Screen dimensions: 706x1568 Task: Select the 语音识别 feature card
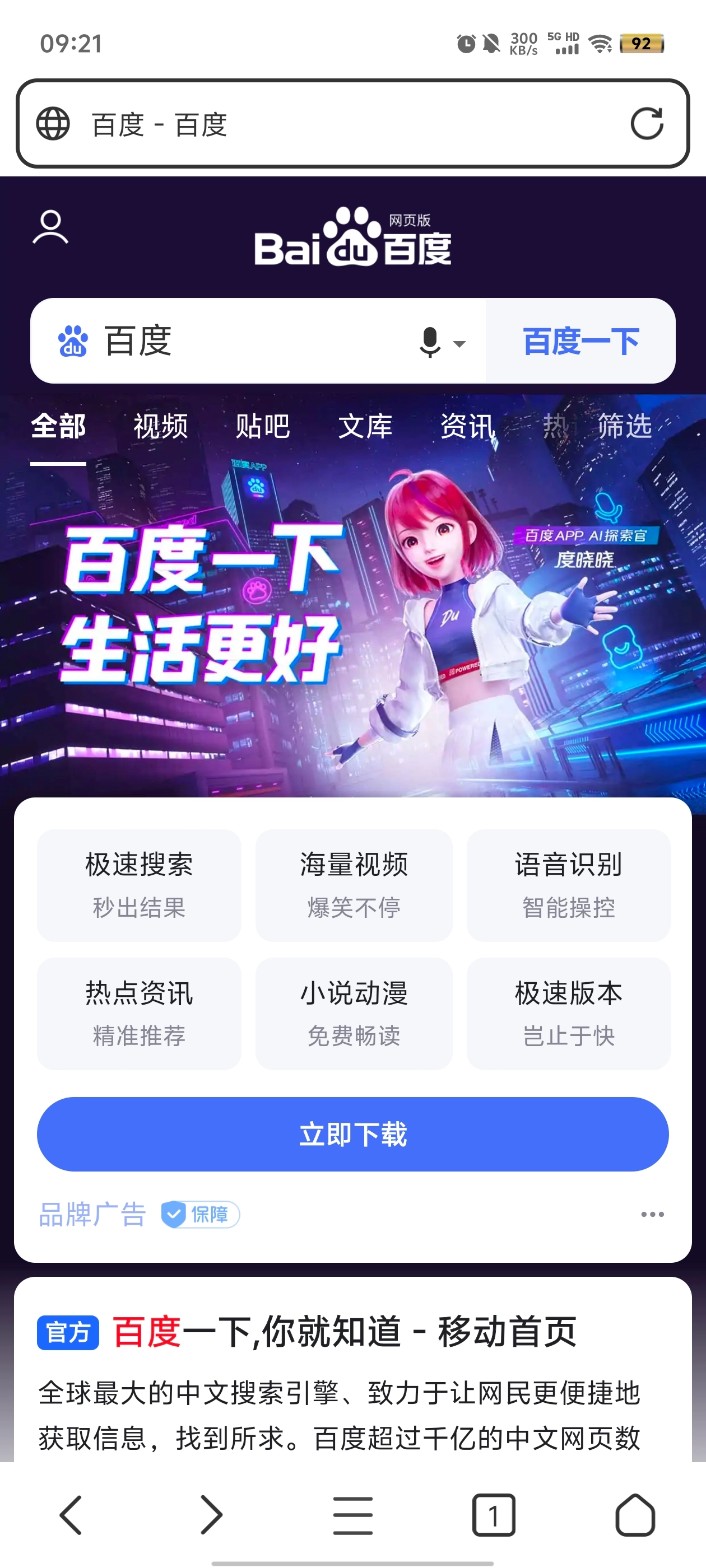point(568,886)
